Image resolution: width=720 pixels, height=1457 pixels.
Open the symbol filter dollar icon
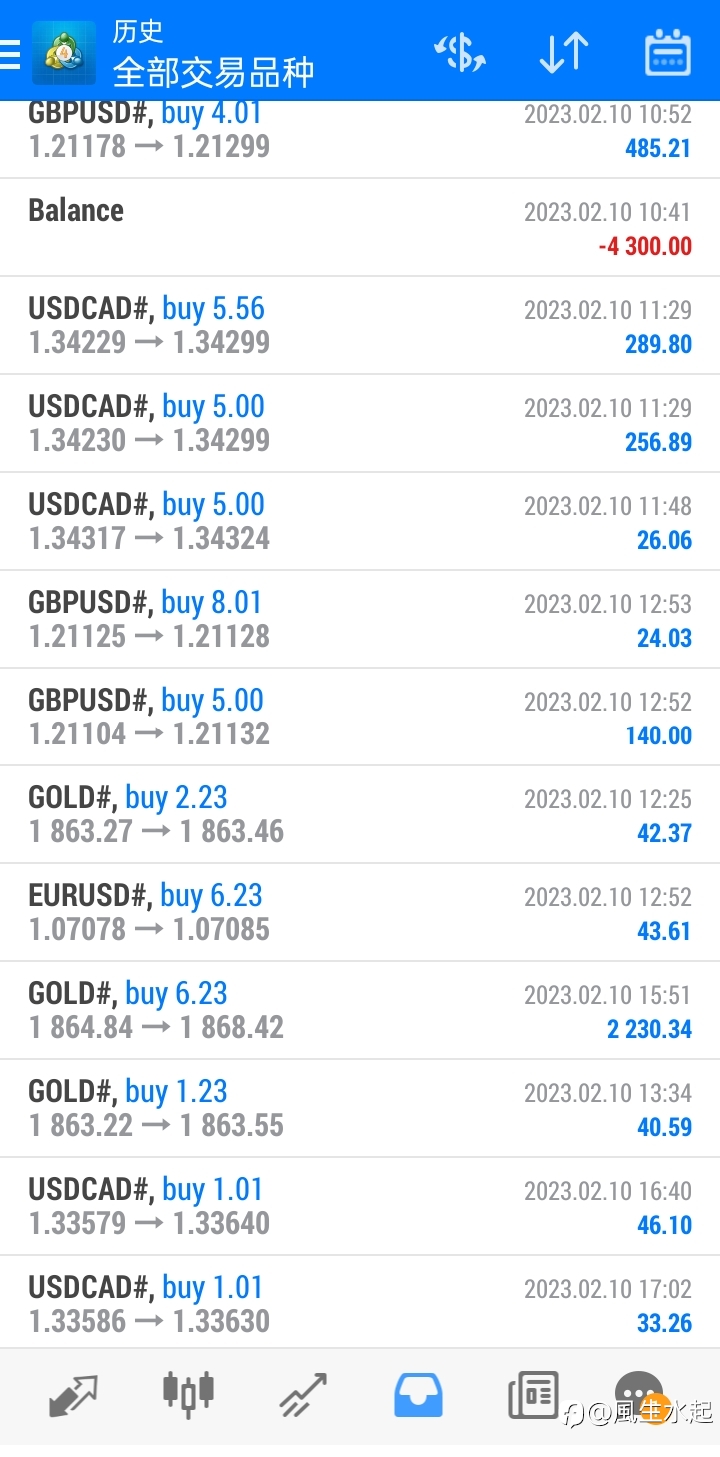459,53
